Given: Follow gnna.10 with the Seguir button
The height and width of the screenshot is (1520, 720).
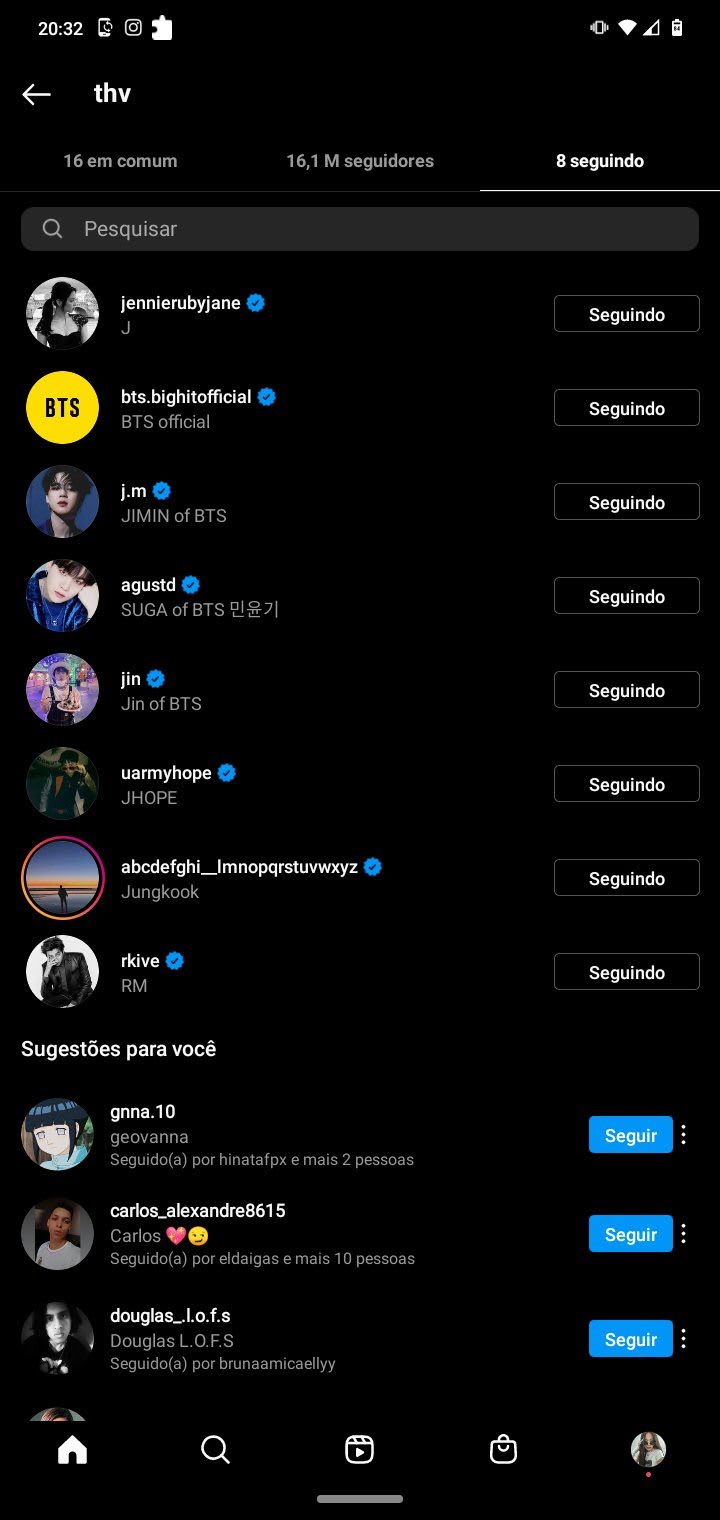Looking at the screenshot, I should click(630, 1135).
